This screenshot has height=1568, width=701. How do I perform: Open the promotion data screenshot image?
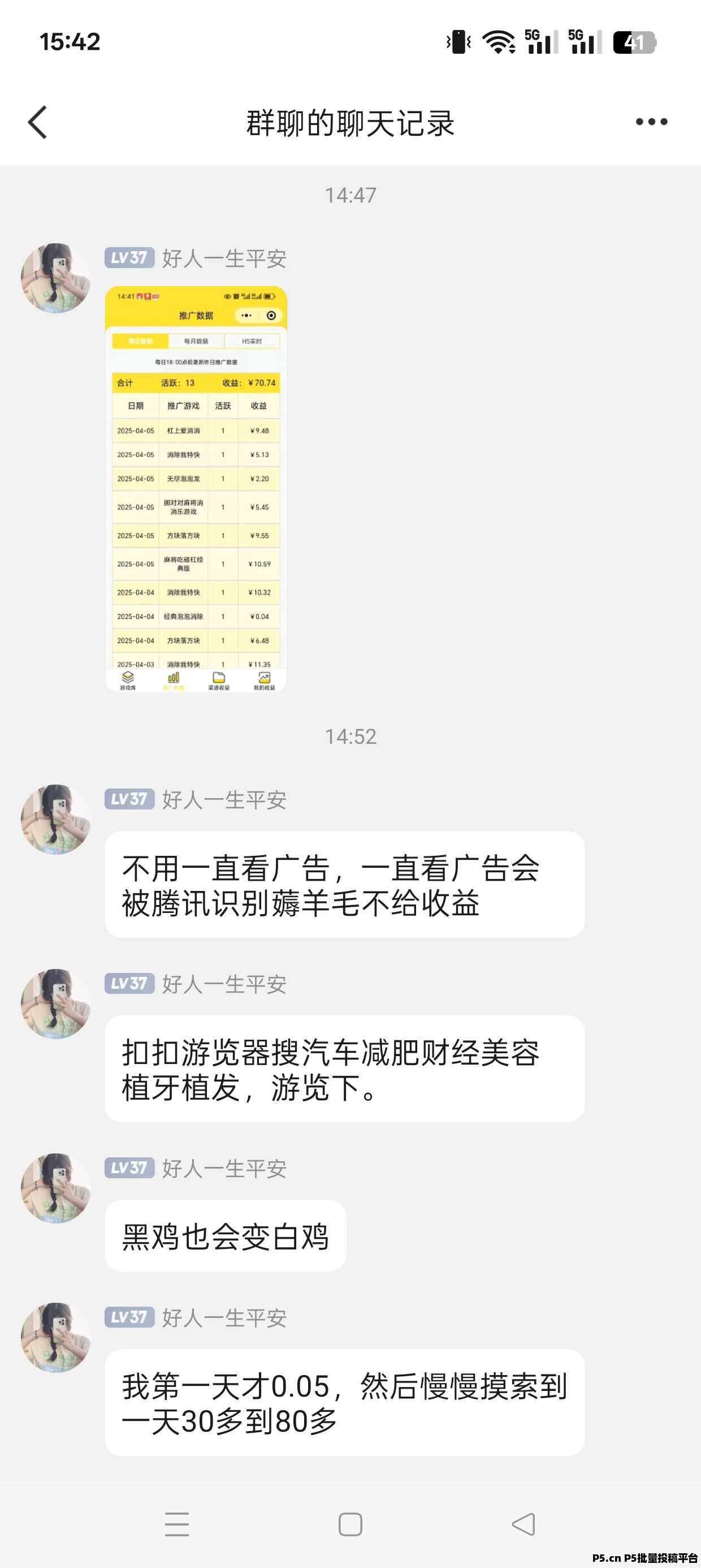[x=196, y=489]
